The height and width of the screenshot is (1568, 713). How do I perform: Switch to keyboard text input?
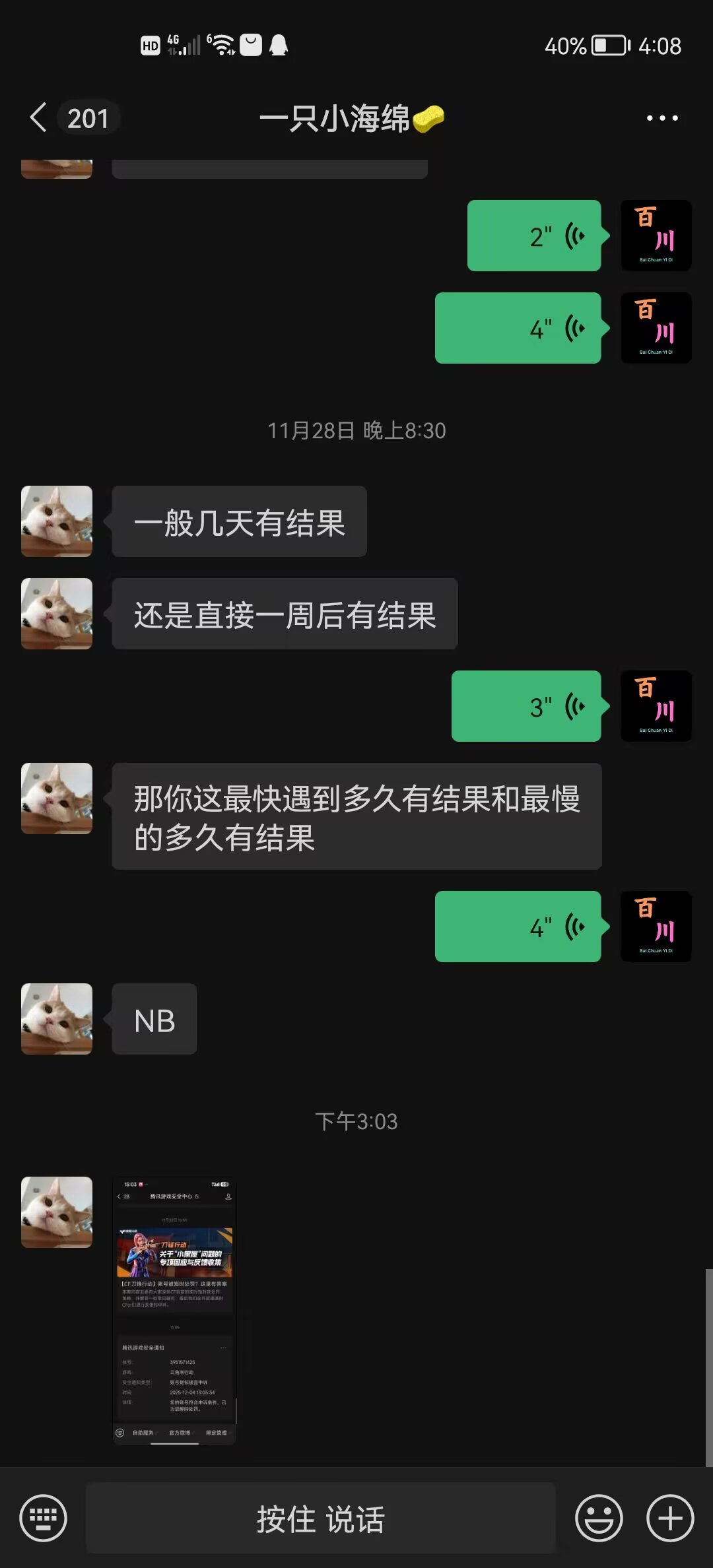pos(44,1518)
